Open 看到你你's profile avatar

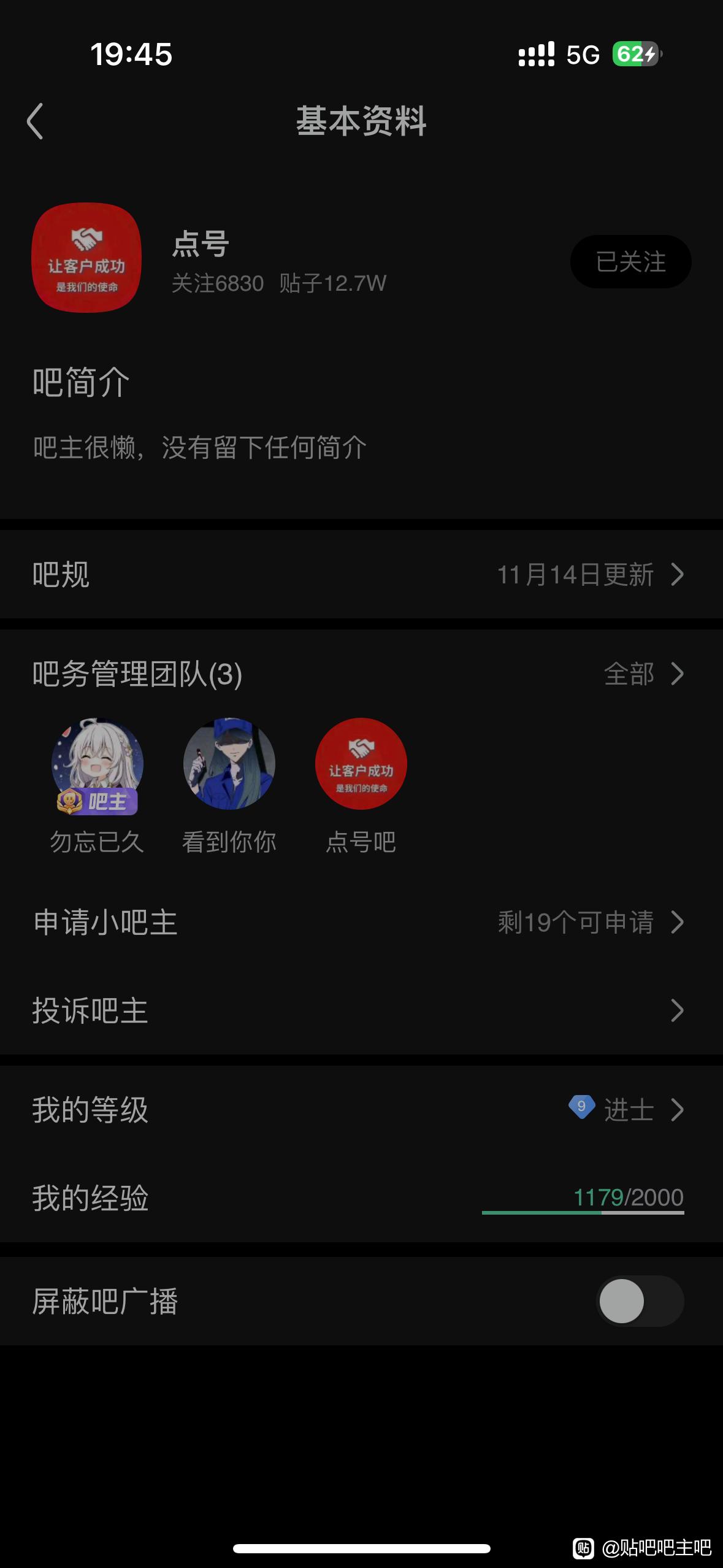point(229,764)
